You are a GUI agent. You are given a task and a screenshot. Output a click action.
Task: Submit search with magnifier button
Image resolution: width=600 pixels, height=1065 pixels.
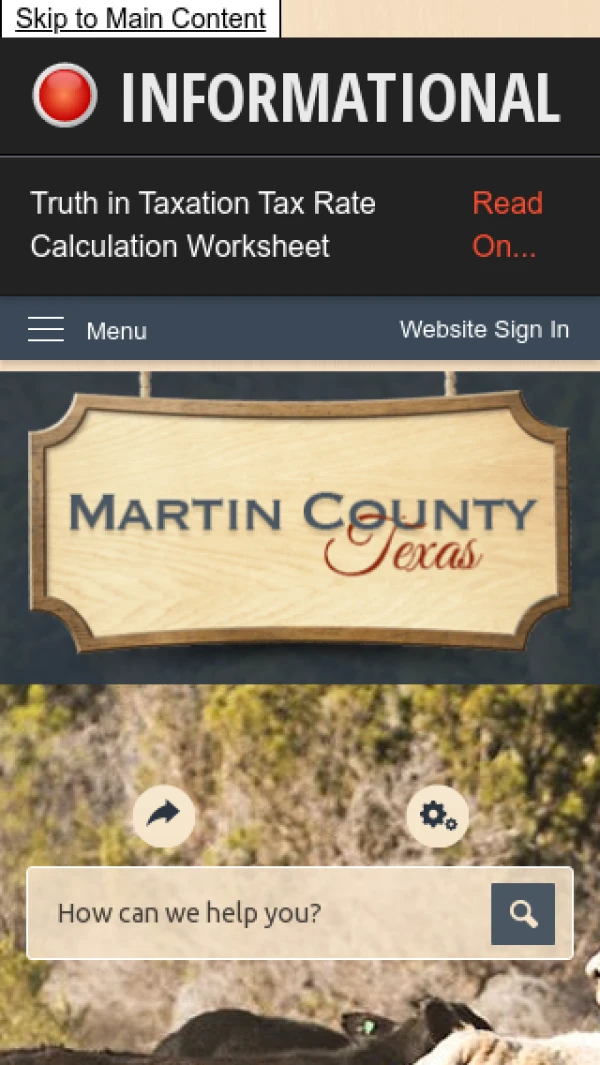522,914
